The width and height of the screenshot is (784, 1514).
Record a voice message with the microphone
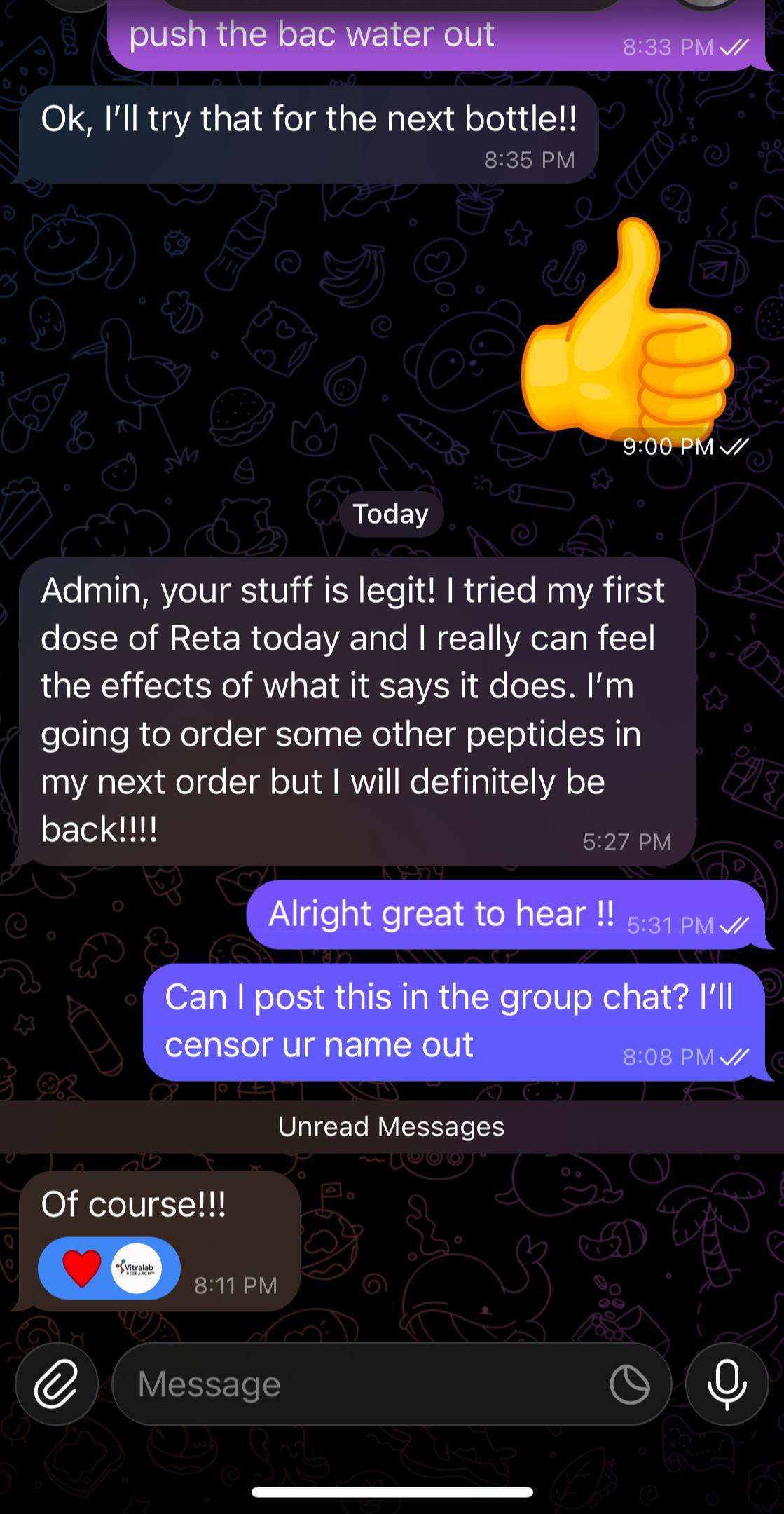pyautogui.click(x=727, y=1384)
